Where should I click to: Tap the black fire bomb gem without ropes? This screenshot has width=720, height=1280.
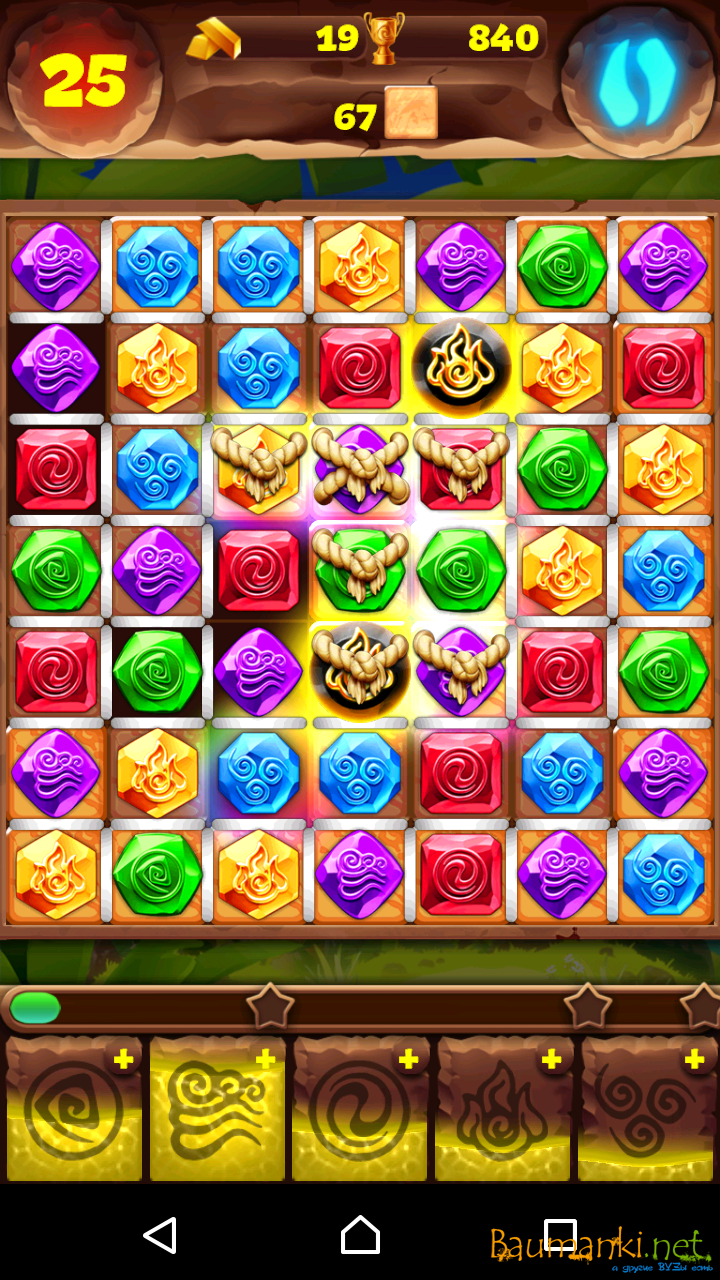click(460, 366)
